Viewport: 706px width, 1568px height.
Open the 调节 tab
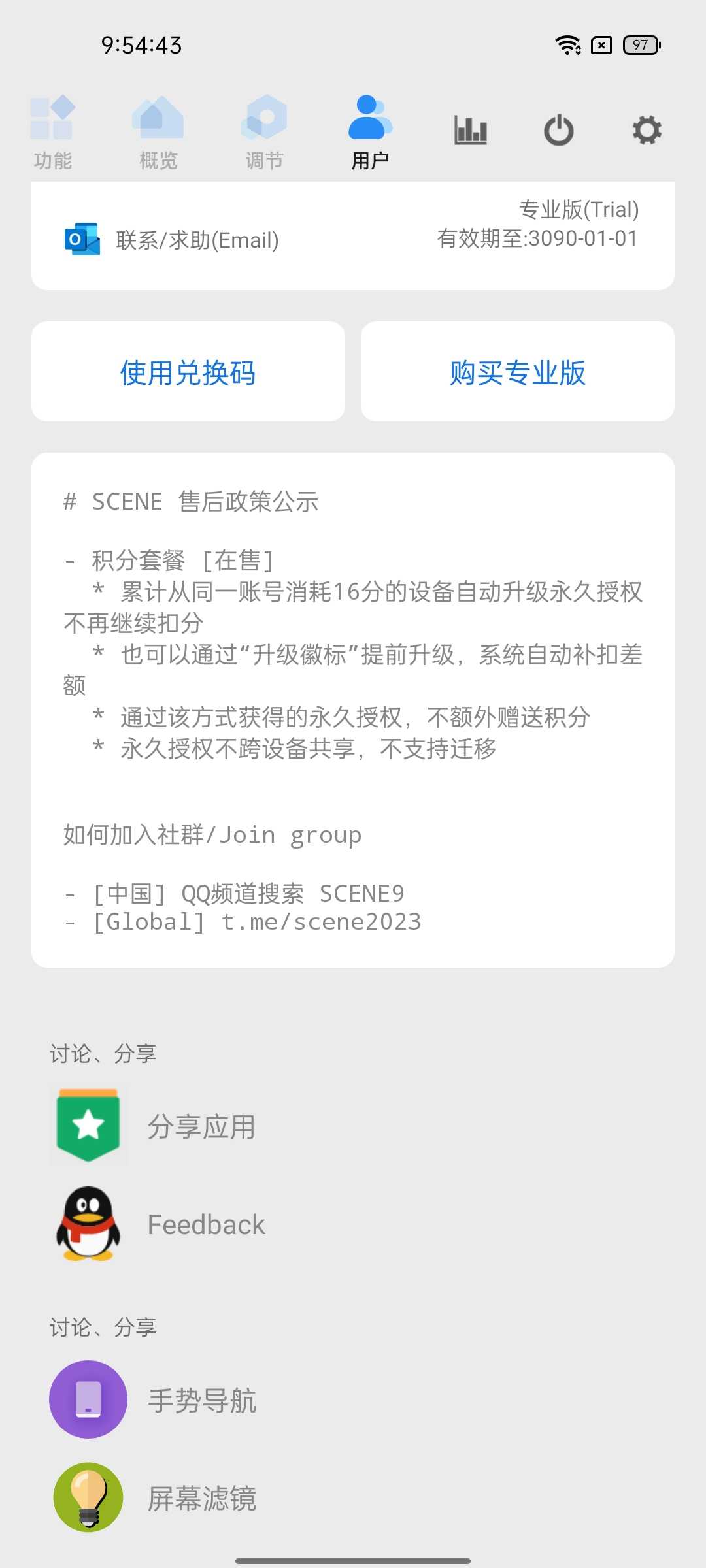point(264,133)
